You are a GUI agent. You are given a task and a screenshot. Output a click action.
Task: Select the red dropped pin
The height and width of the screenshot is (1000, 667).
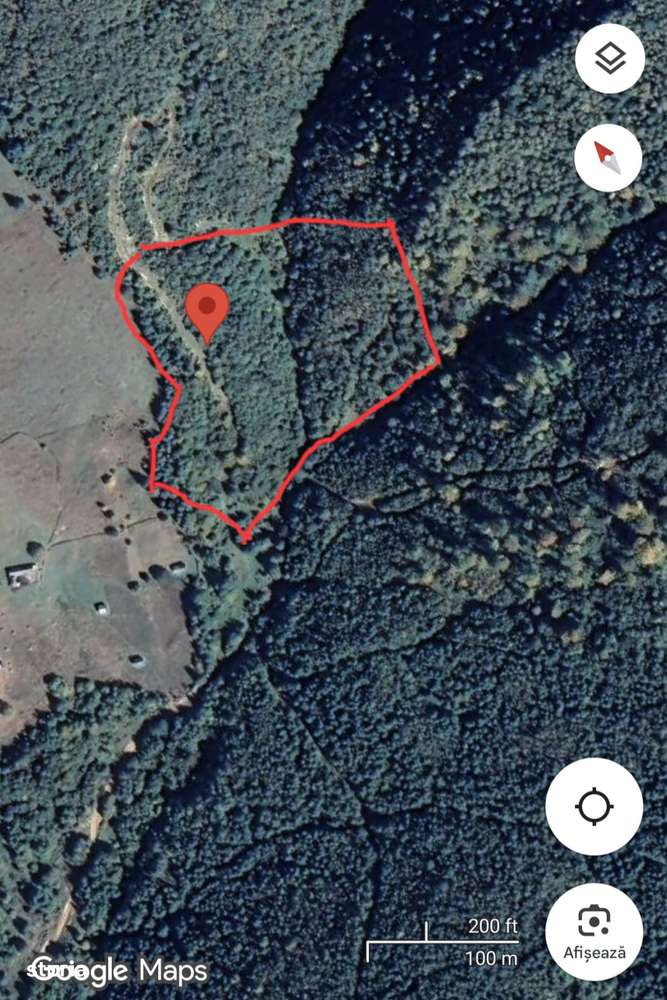click(207, 309)
